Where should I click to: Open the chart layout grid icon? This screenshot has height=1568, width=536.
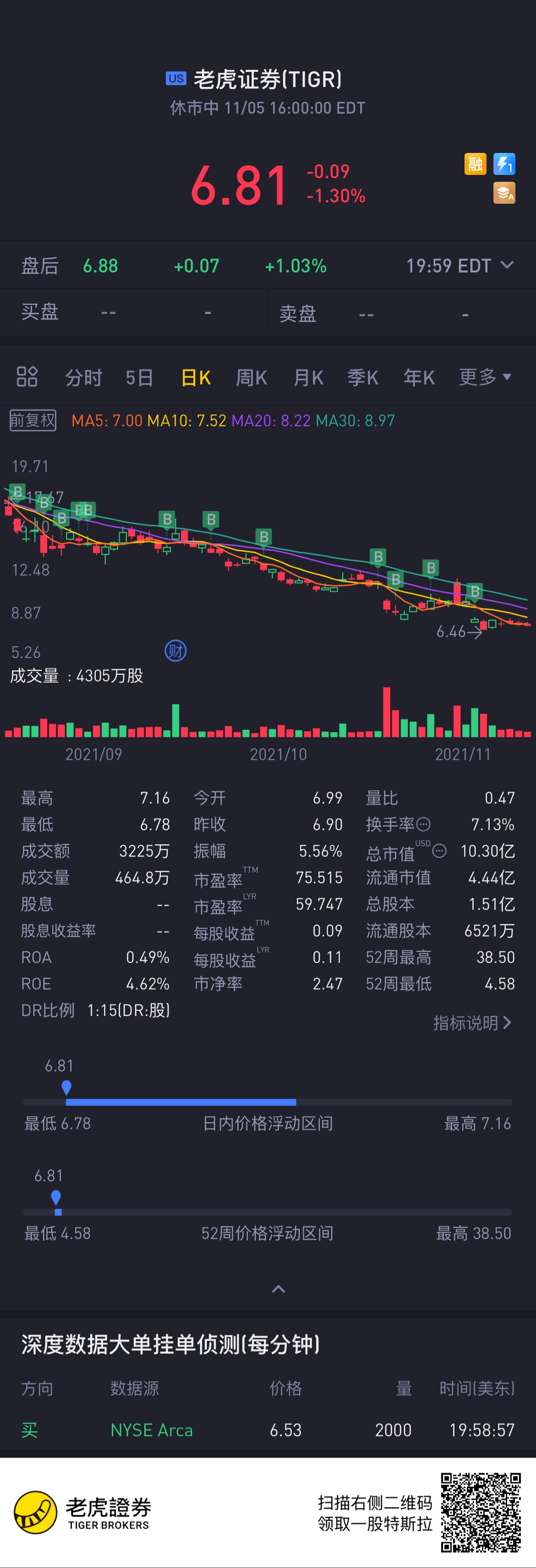pos(27,377)
